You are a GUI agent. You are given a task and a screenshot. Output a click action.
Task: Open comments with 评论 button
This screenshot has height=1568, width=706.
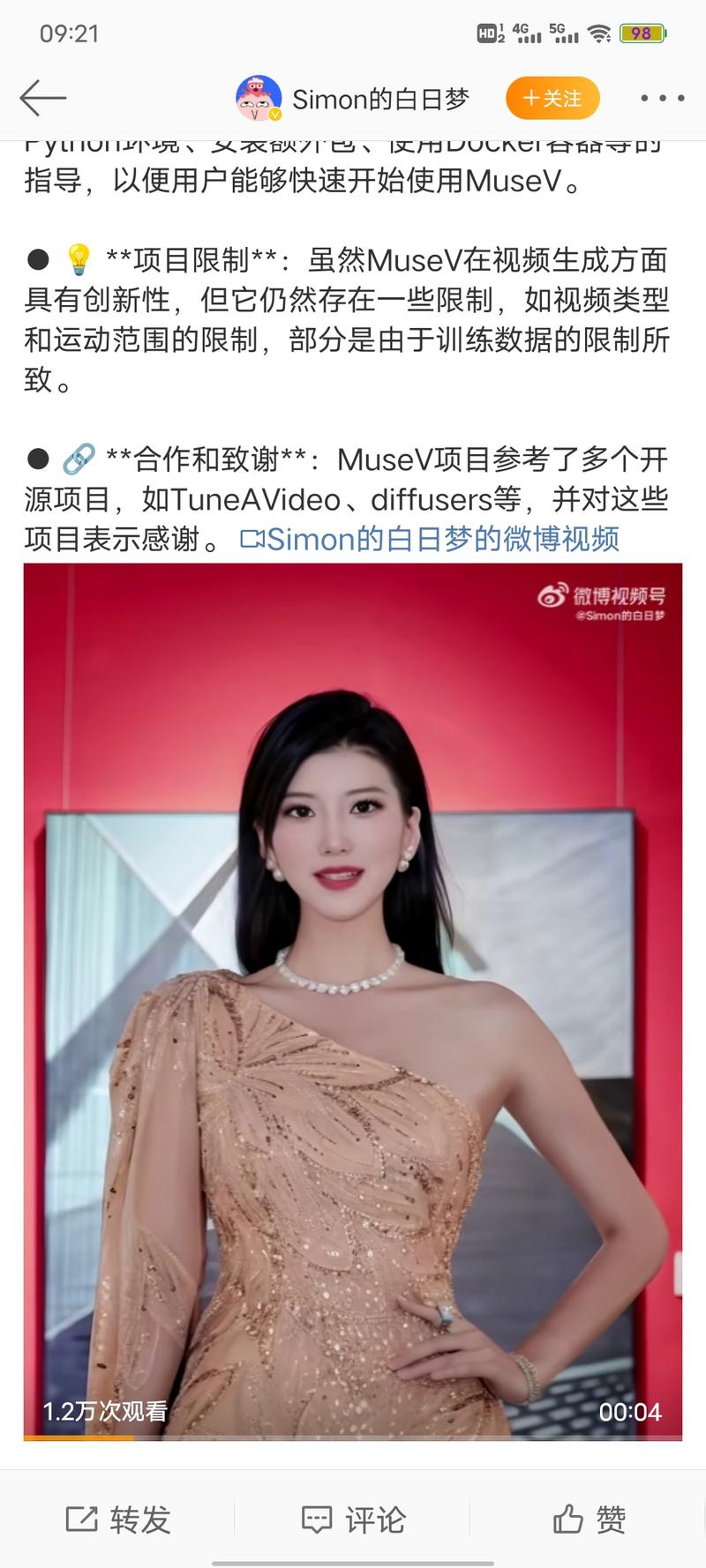[353, 1519]
